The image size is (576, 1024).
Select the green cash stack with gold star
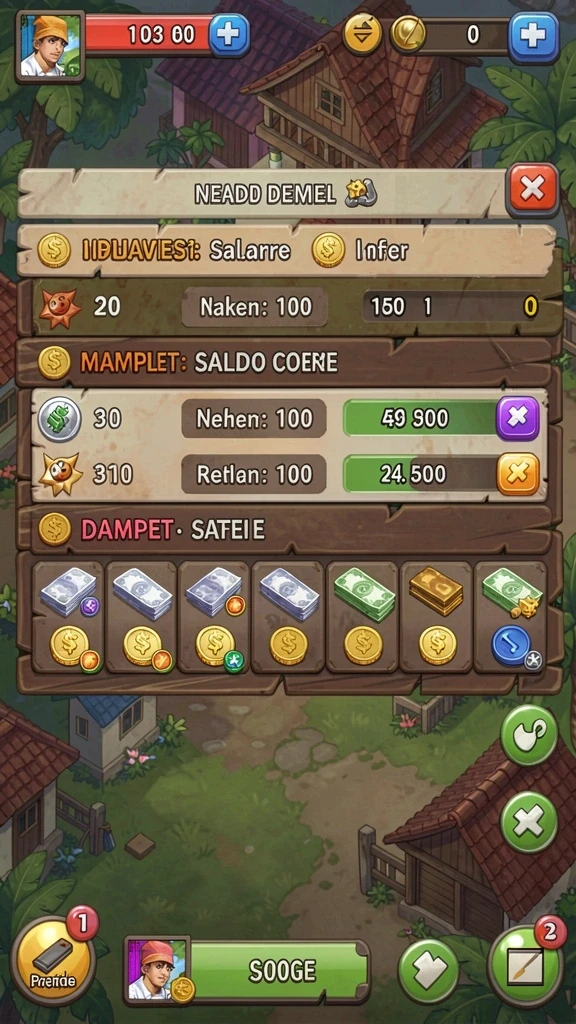click(x=511, y=616)
